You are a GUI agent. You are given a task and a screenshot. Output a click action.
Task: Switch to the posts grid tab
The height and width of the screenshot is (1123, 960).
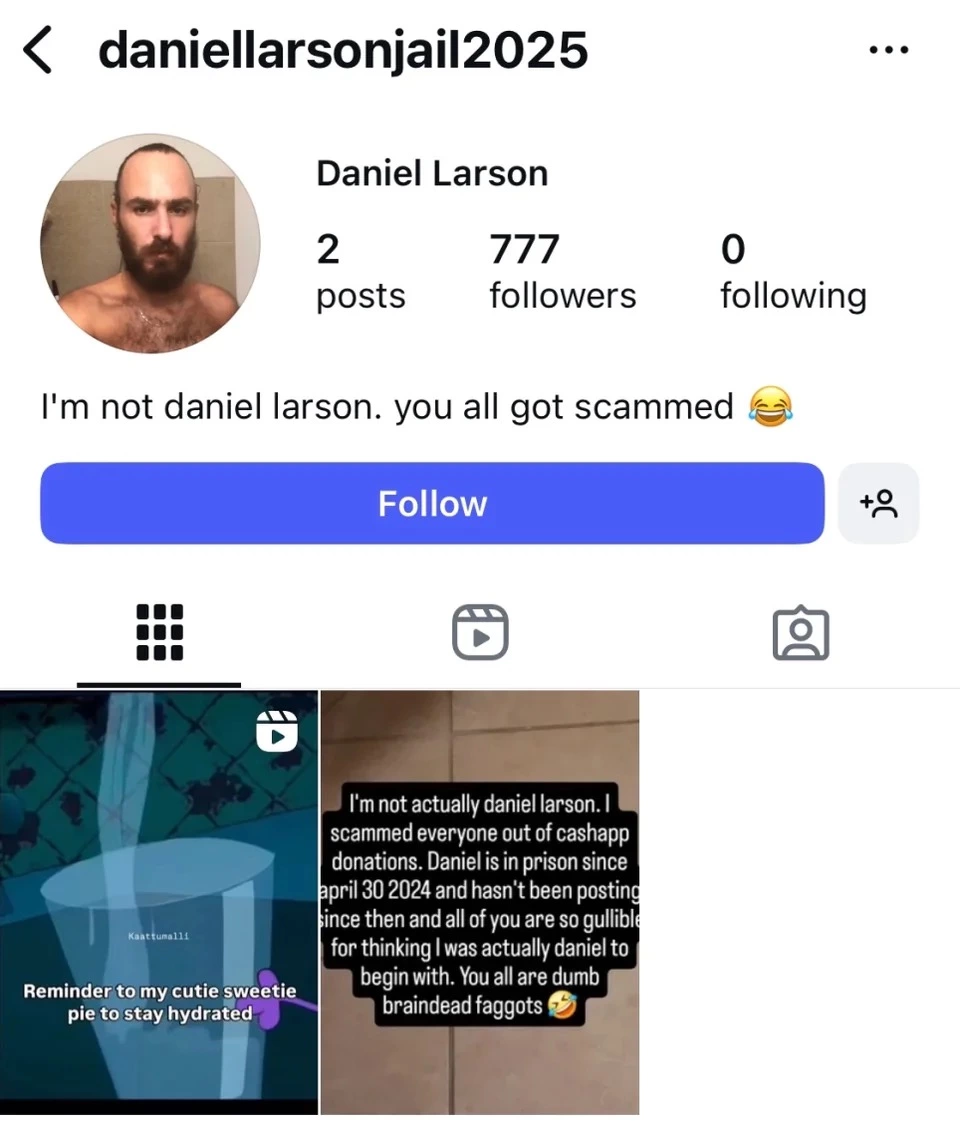[159, 632]
